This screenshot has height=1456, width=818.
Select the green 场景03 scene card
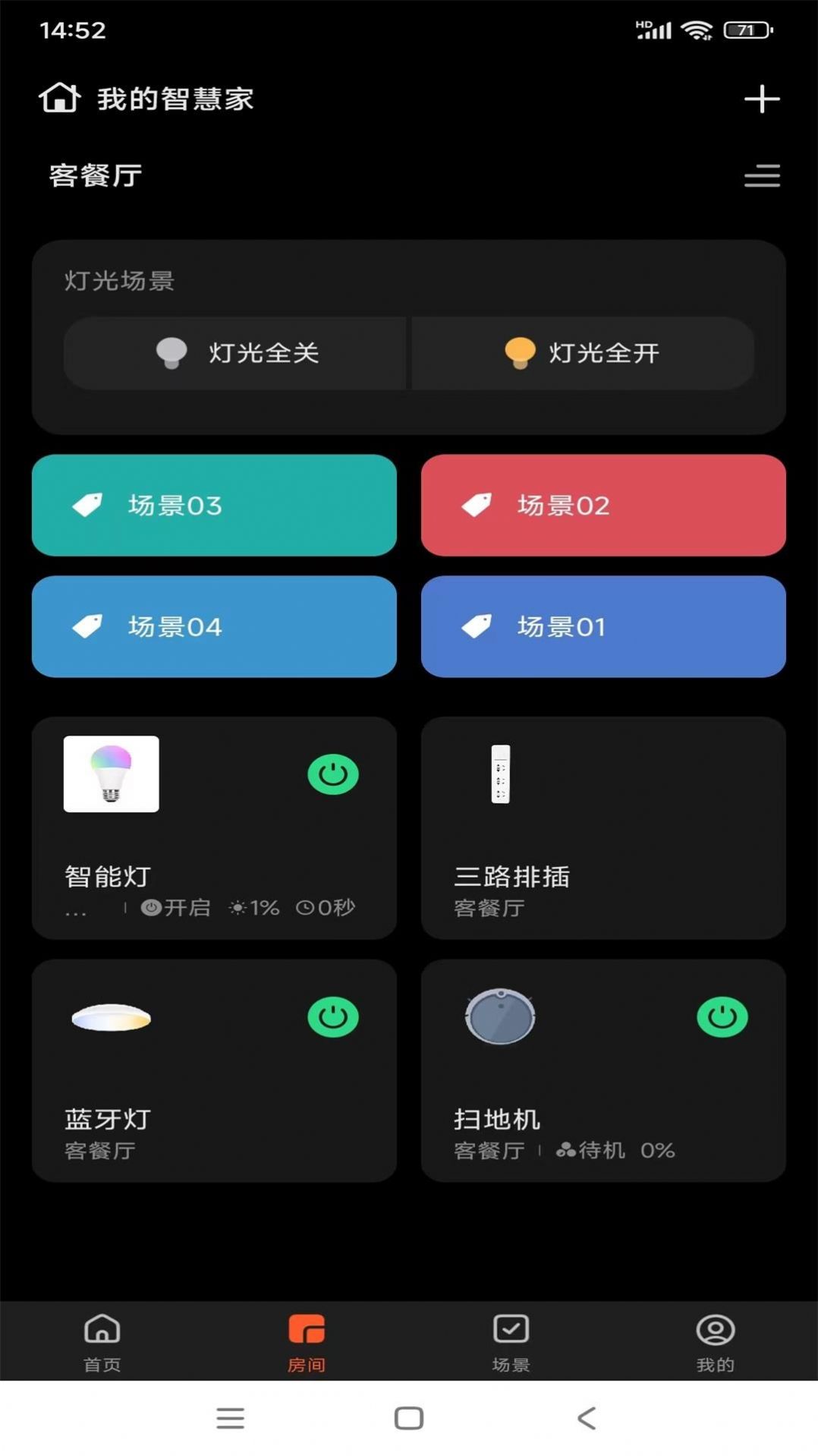(x=213, y=506)
